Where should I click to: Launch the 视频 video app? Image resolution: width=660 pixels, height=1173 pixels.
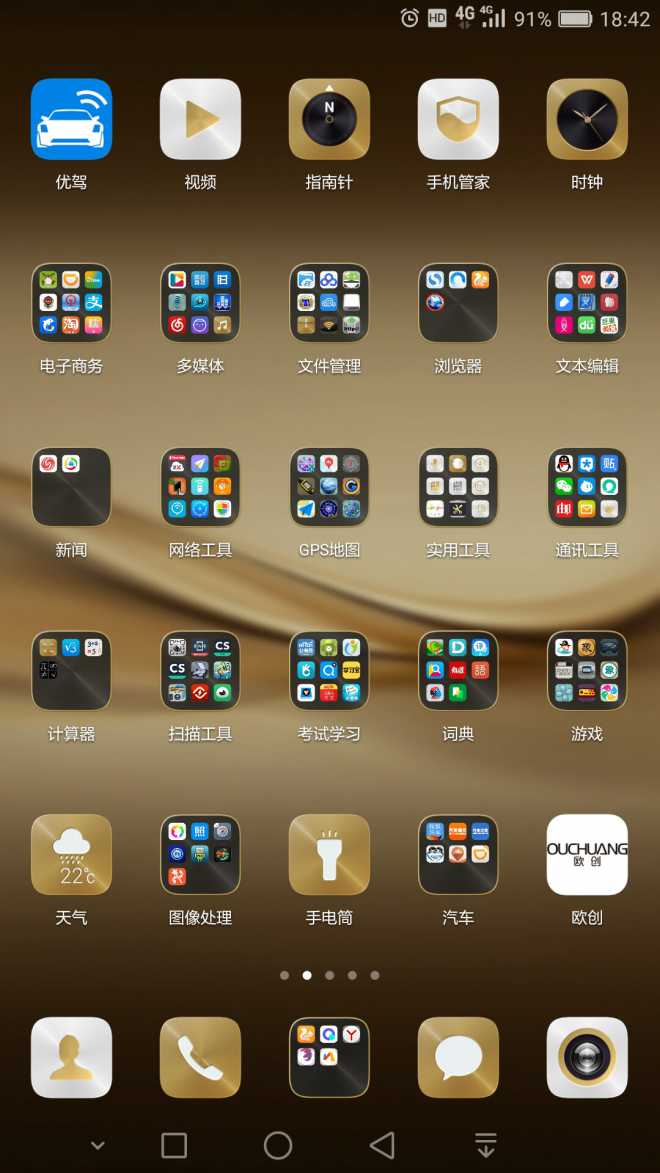200,119
